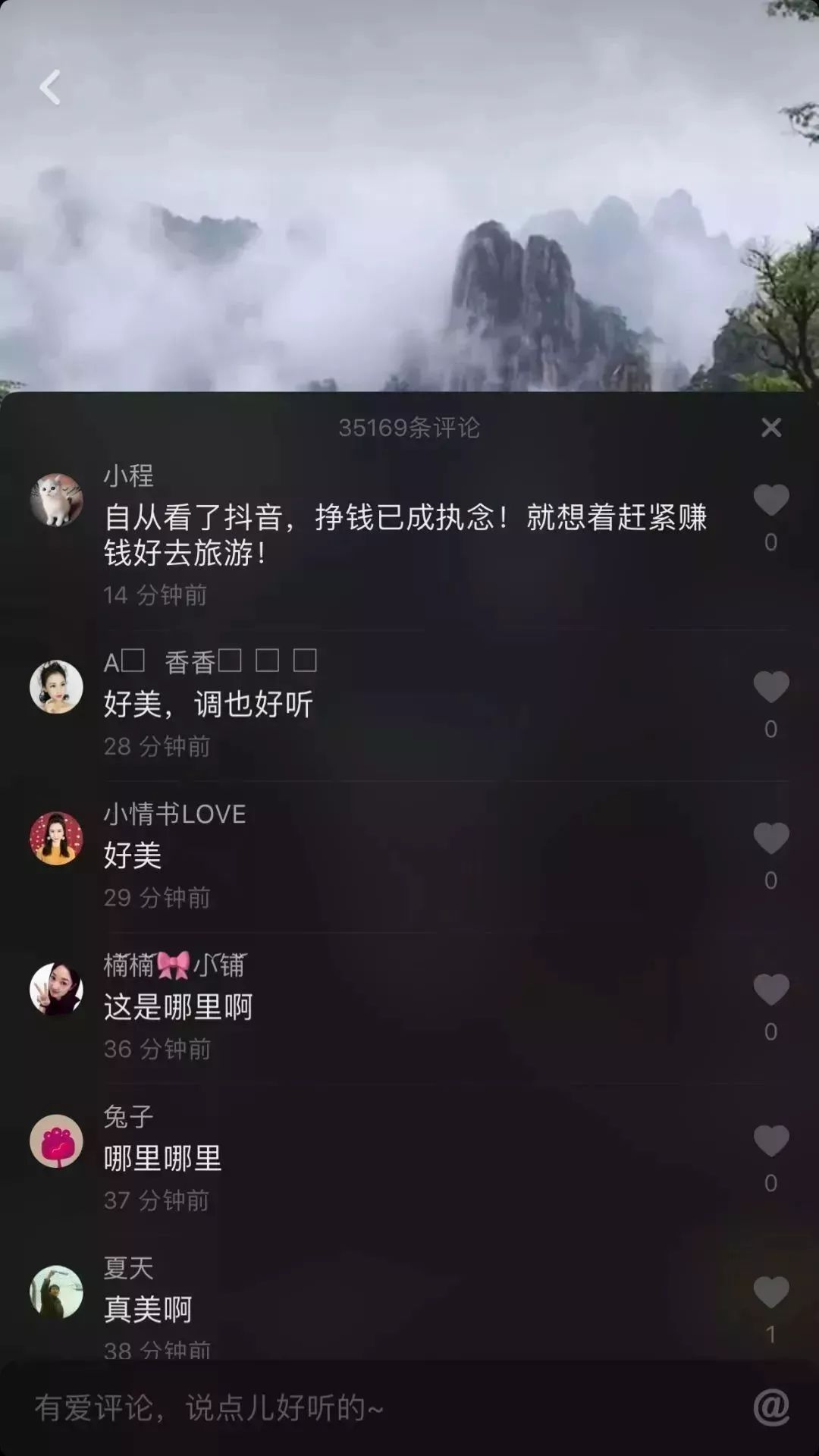This screenshot has height=1456, width=819.
Task: Mention a user with the @ icon
Action: 770,1407
